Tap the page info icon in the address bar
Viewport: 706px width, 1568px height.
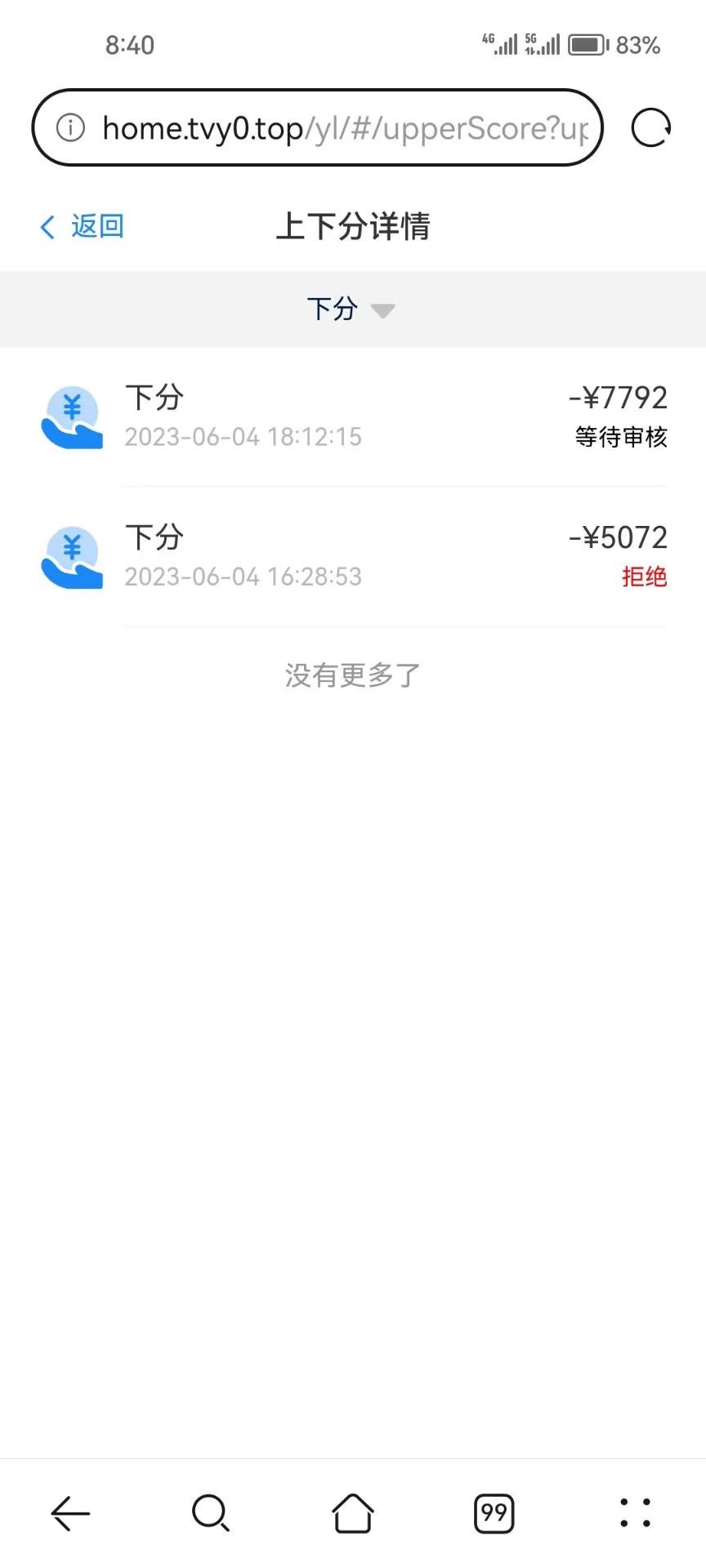click(70, 128)
